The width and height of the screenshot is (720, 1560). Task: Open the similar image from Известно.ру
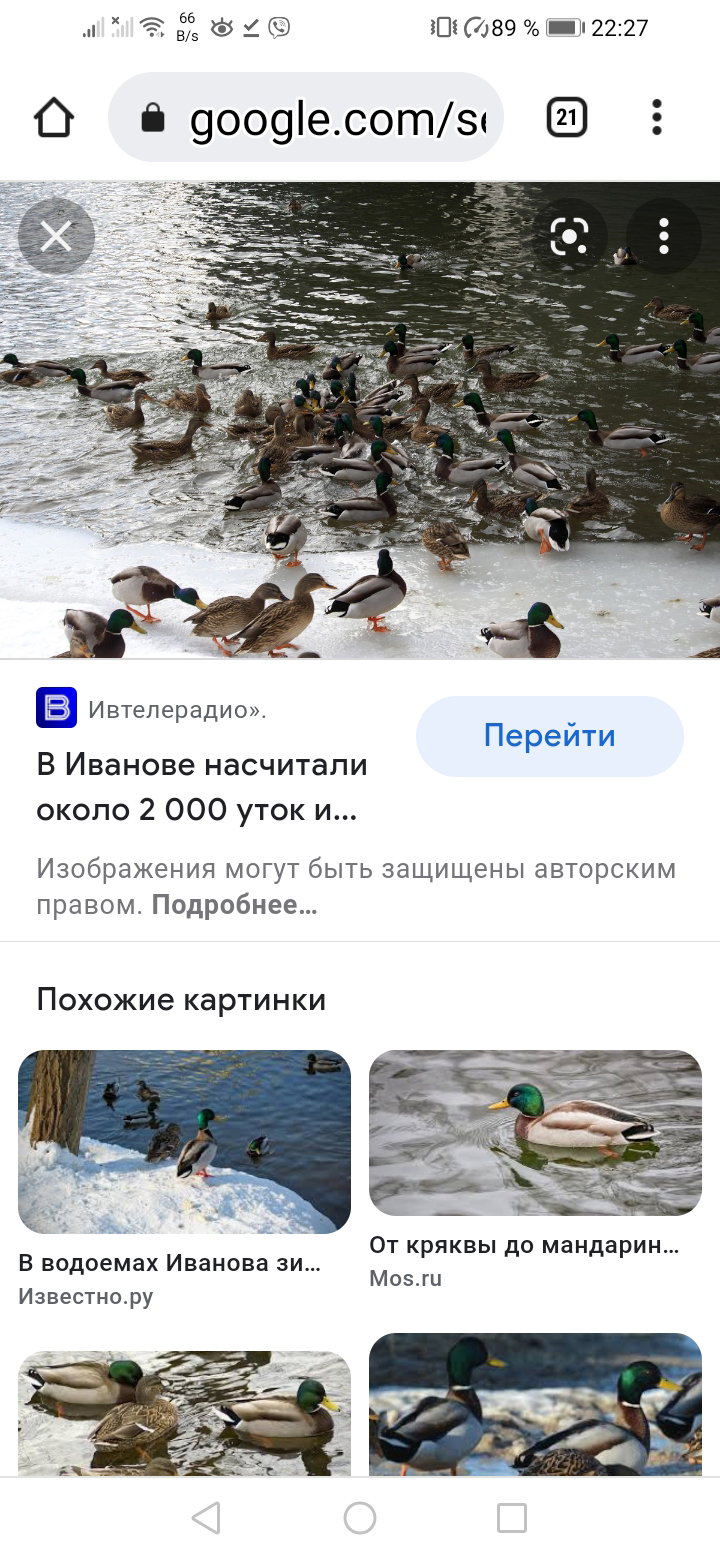pos(184,1141)
